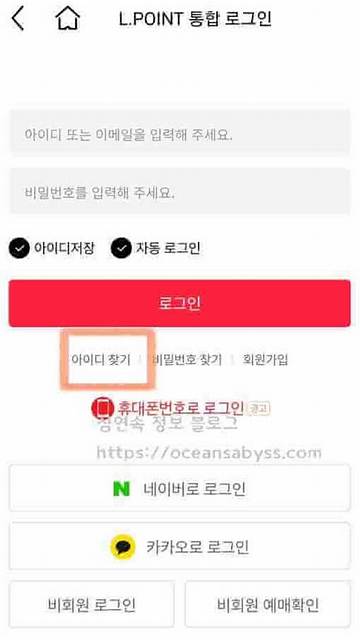
Task: Choose 비회원 로그인 button
Action: pos(91,604)
